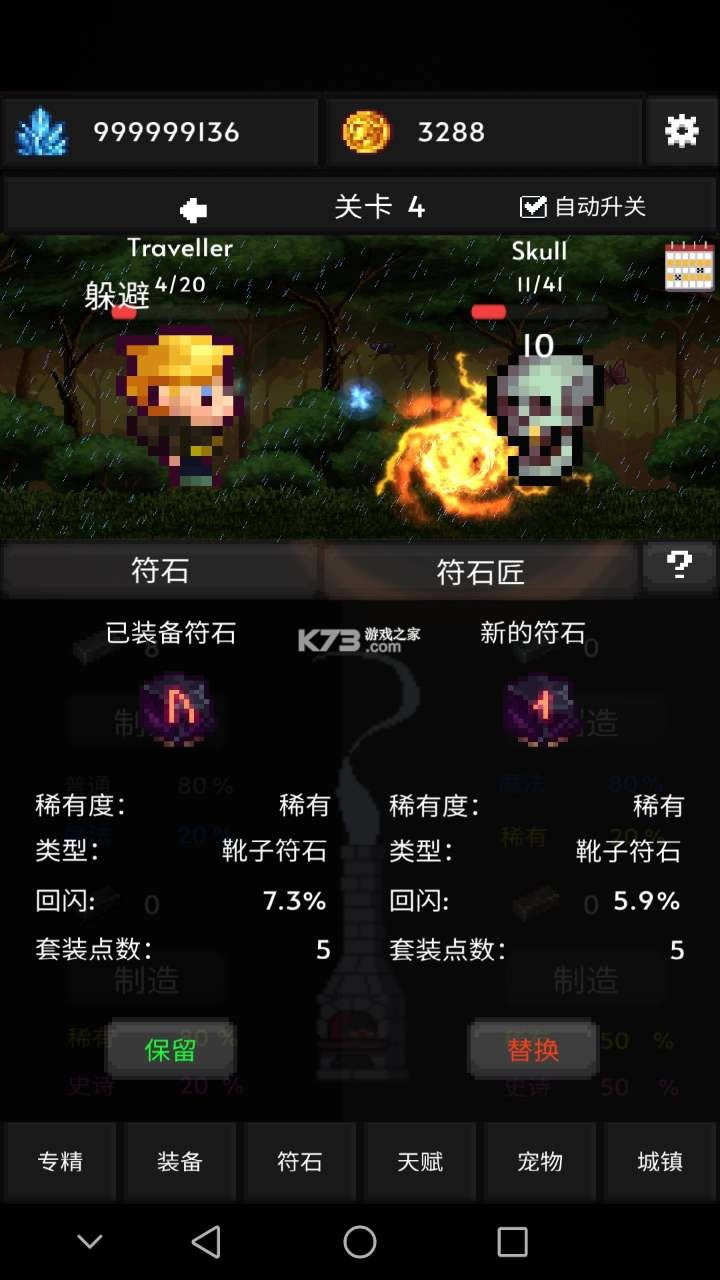Open help via the question mark icon
The width and height of the screenshot is (720, 1280).
point(681,566)
